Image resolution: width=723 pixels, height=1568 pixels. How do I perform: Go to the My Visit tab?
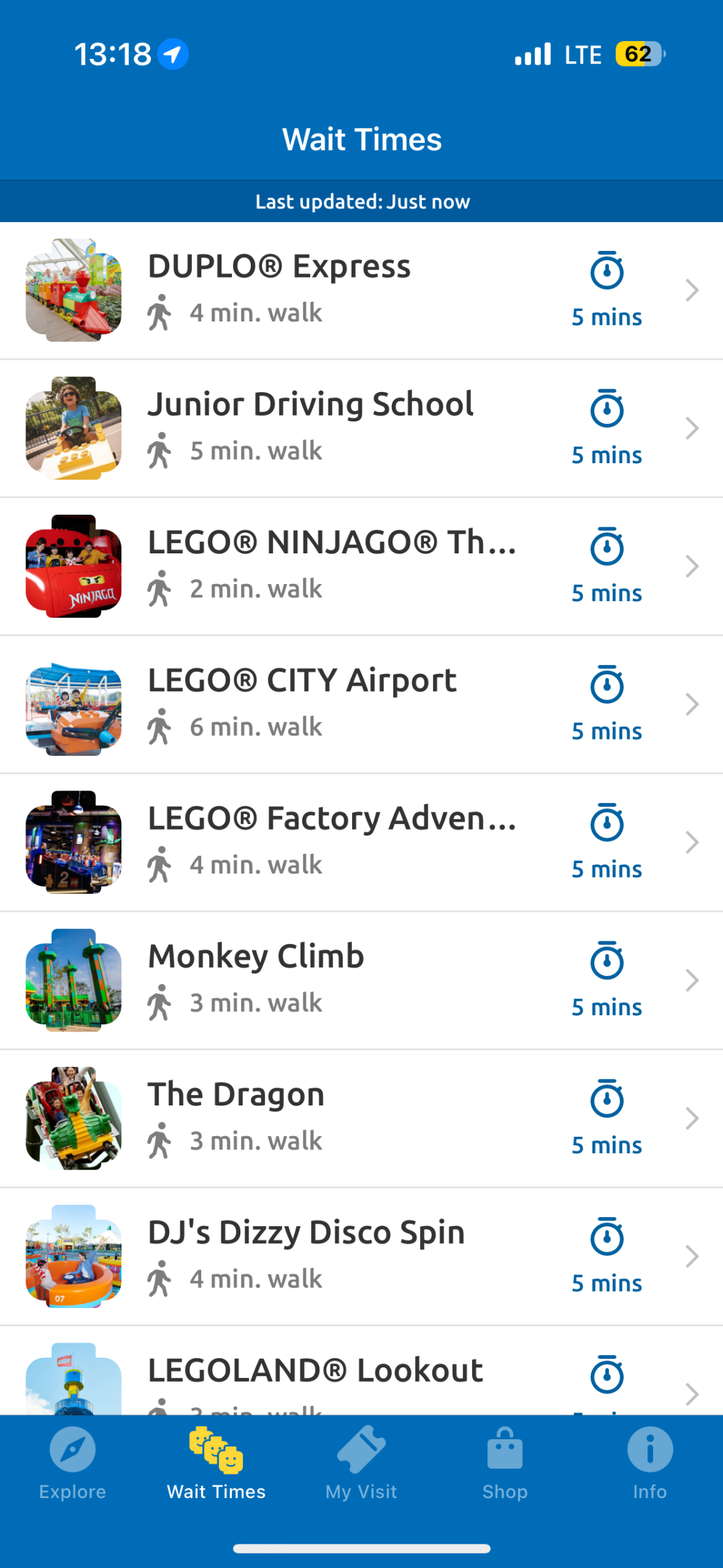361,1463
